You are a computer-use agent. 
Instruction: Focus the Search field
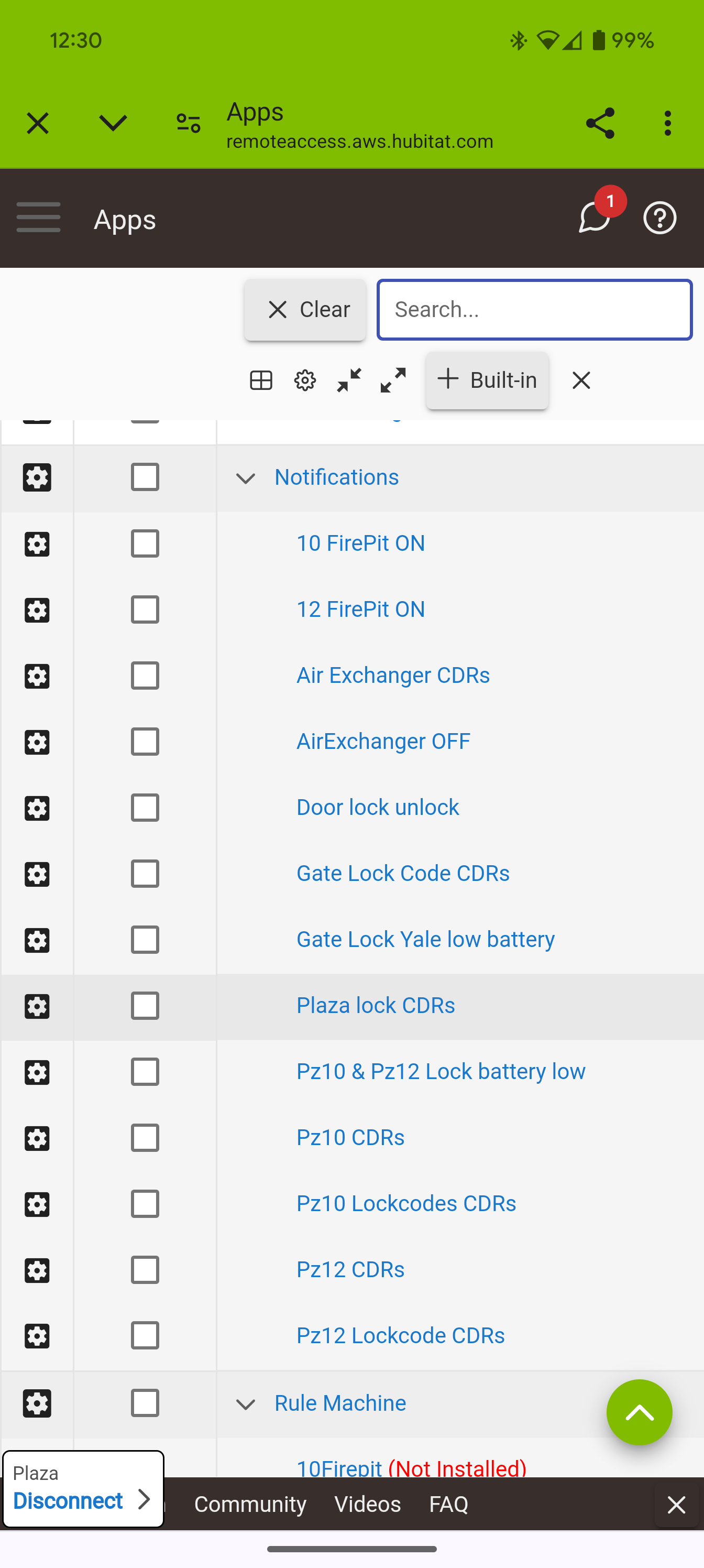point(534,310)
